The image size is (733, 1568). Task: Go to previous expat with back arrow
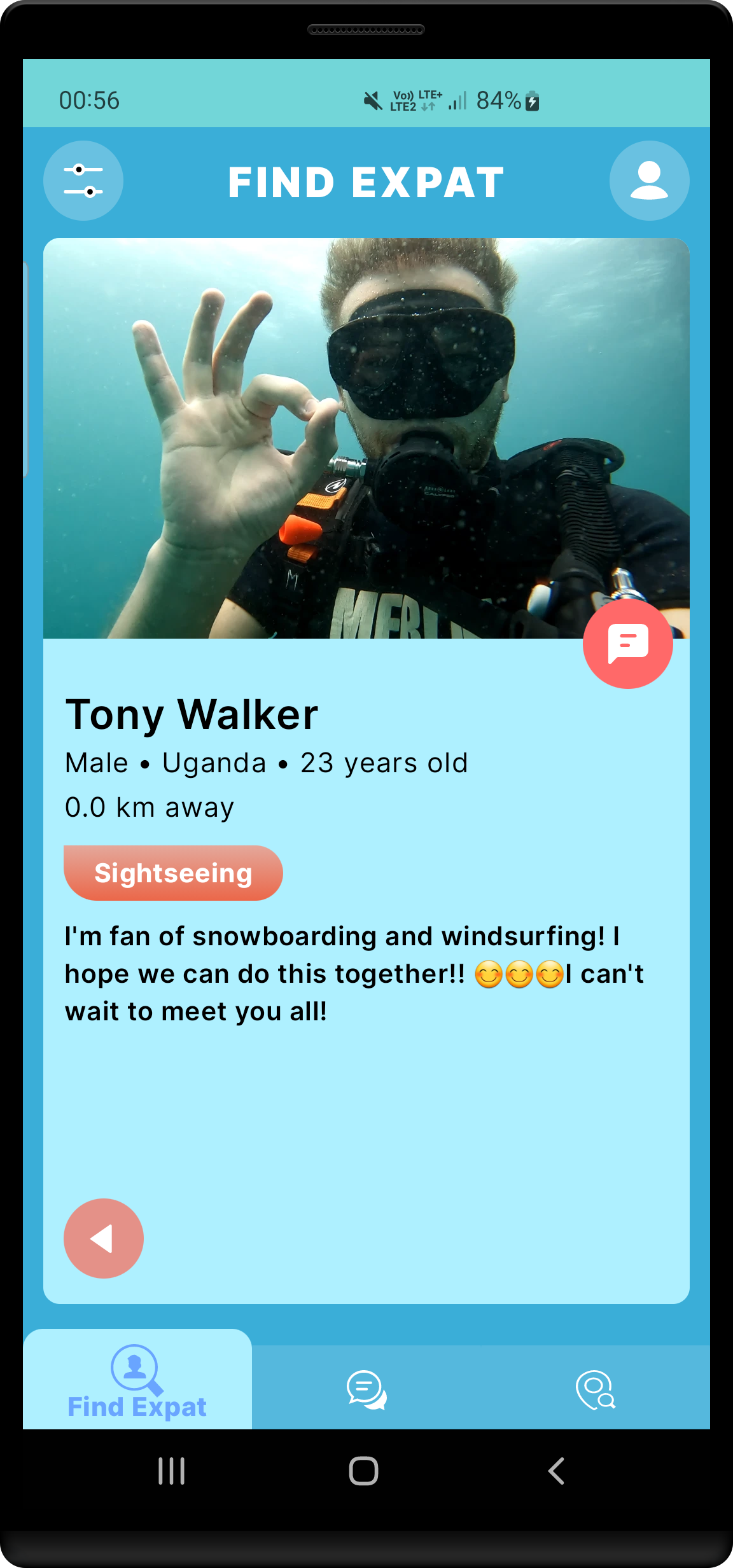coord(104,1238)
